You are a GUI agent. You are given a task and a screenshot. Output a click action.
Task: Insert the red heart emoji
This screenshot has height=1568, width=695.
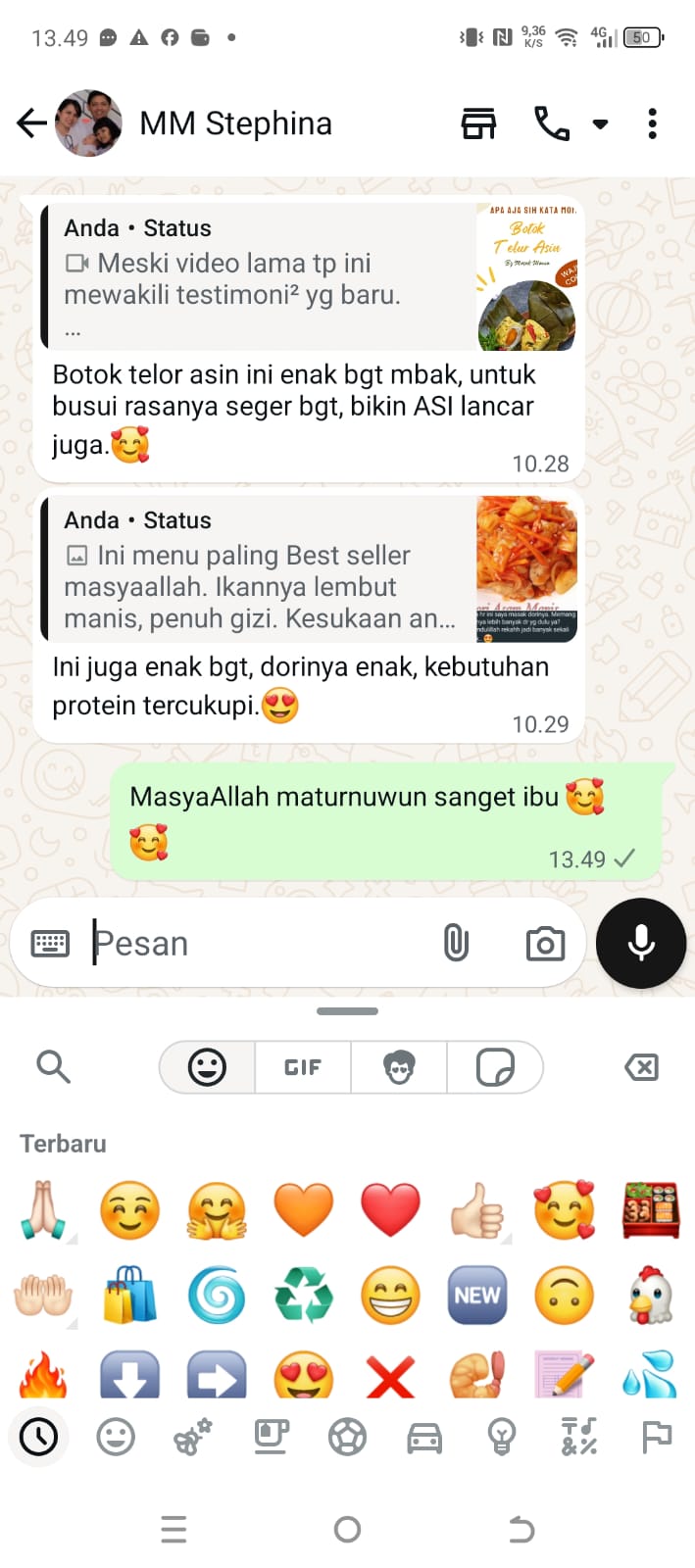(x=390, y=1209)
